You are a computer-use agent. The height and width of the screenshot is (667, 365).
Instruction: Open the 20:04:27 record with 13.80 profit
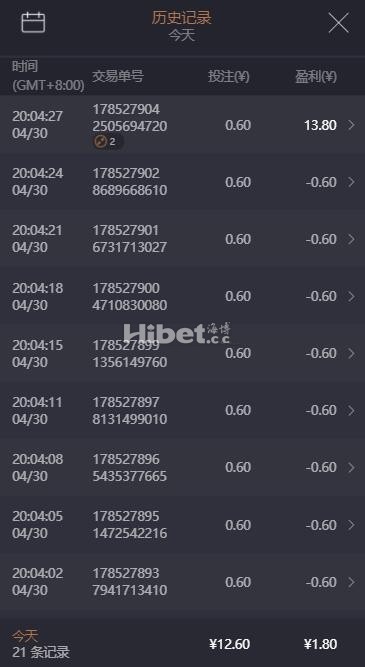(182, 124)
